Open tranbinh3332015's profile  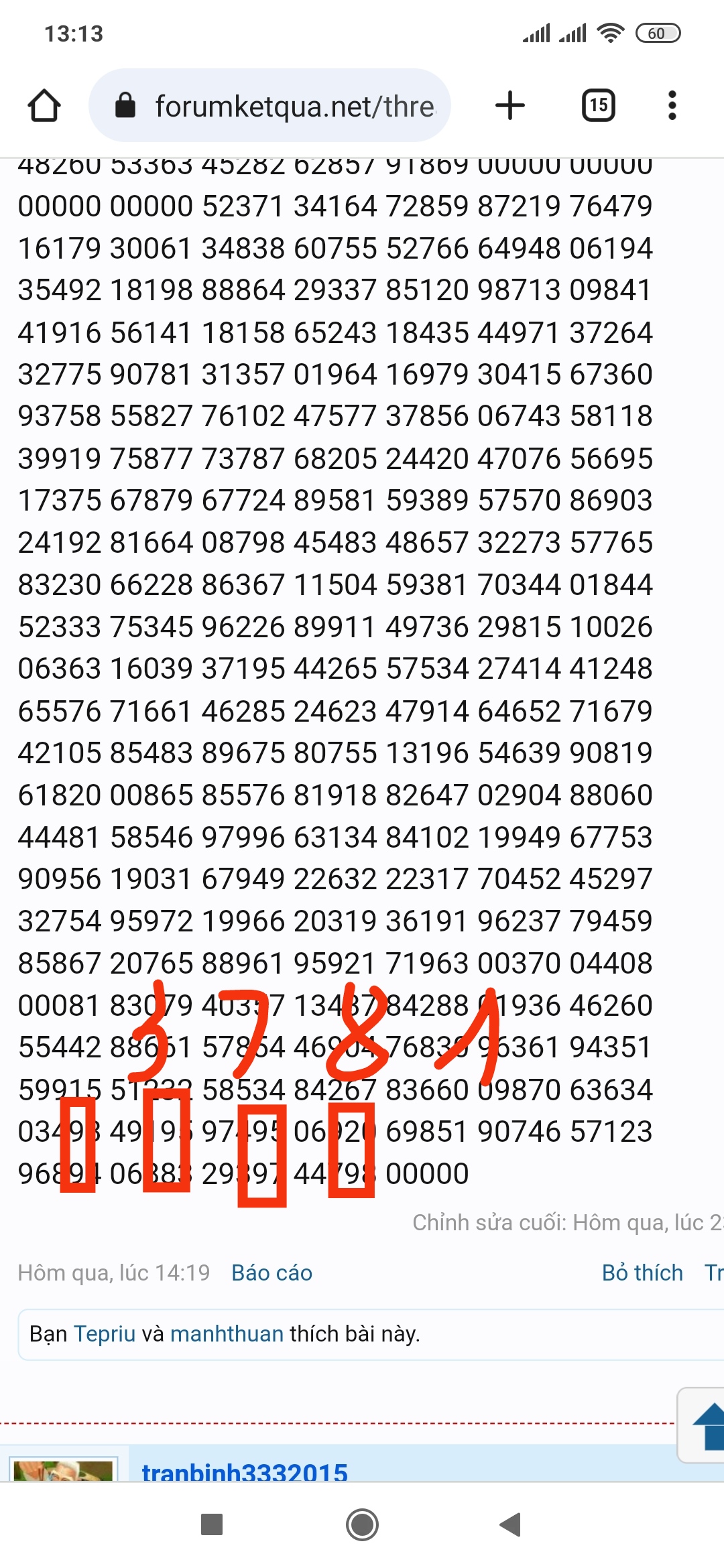[245, 1472]
